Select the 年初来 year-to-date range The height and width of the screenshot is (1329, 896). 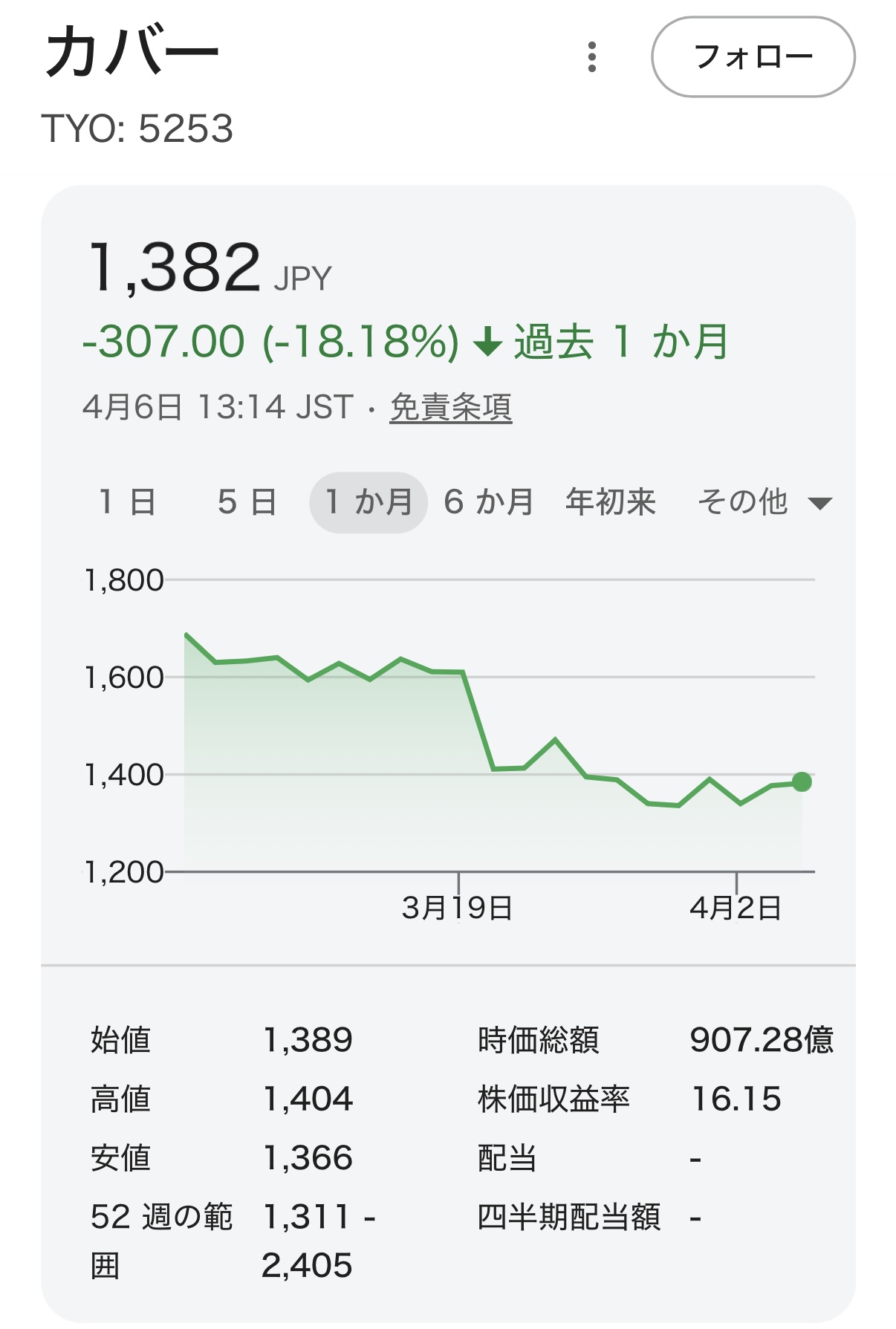[x=611, y=502]
